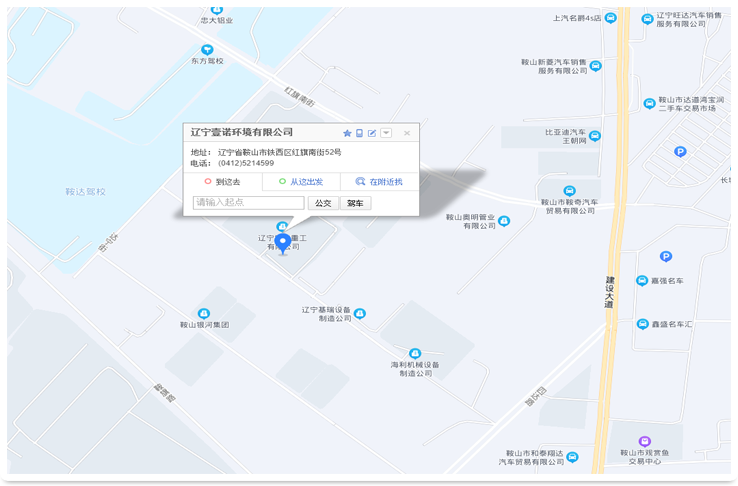Select the 到这去 tab
The height and width of the screenshot is (486, 738).
pyautogui.click(x=222, y=182)
